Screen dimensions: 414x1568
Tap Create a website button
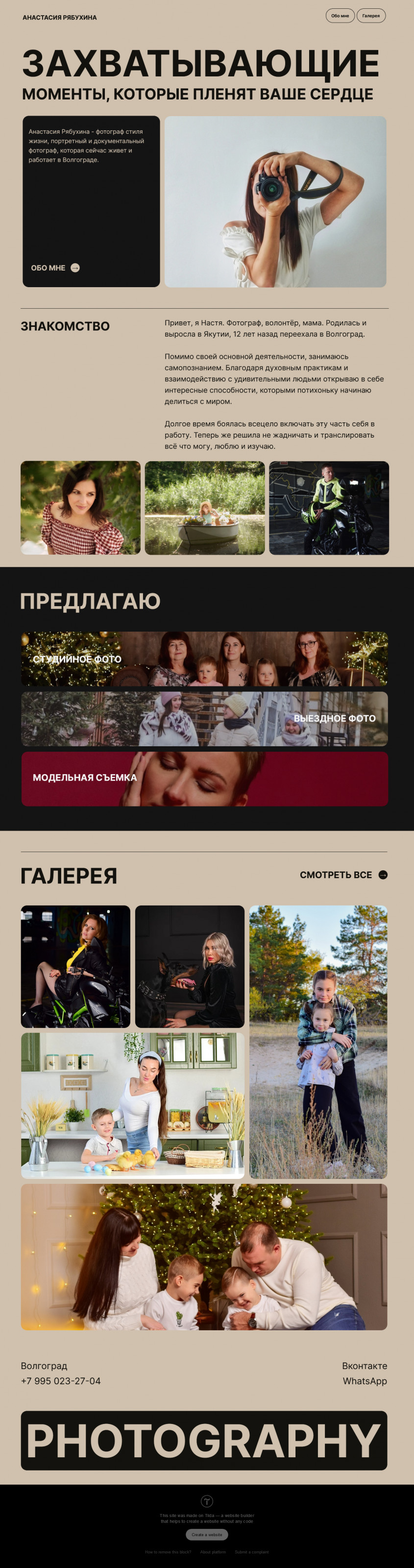[x=206, y=1535]
